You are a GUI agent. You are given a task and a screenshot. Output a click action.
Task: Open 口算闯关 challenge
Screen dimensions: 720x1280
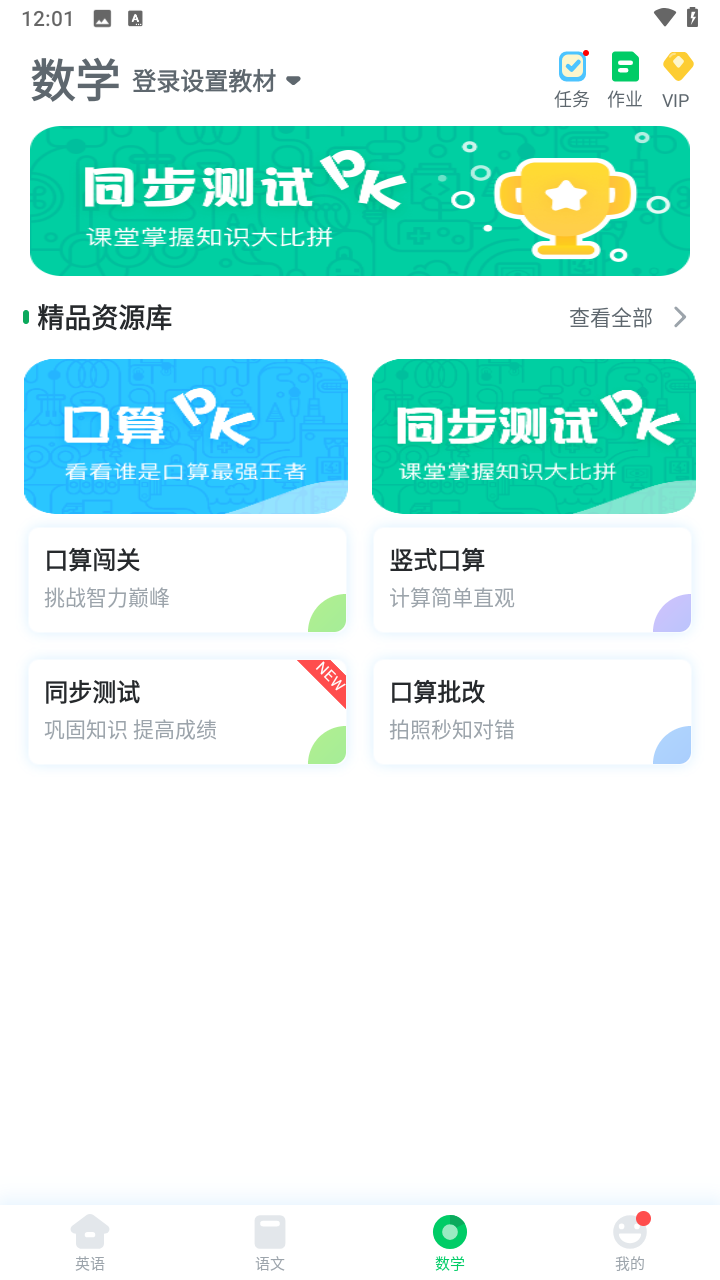click(x=187, y=580)
